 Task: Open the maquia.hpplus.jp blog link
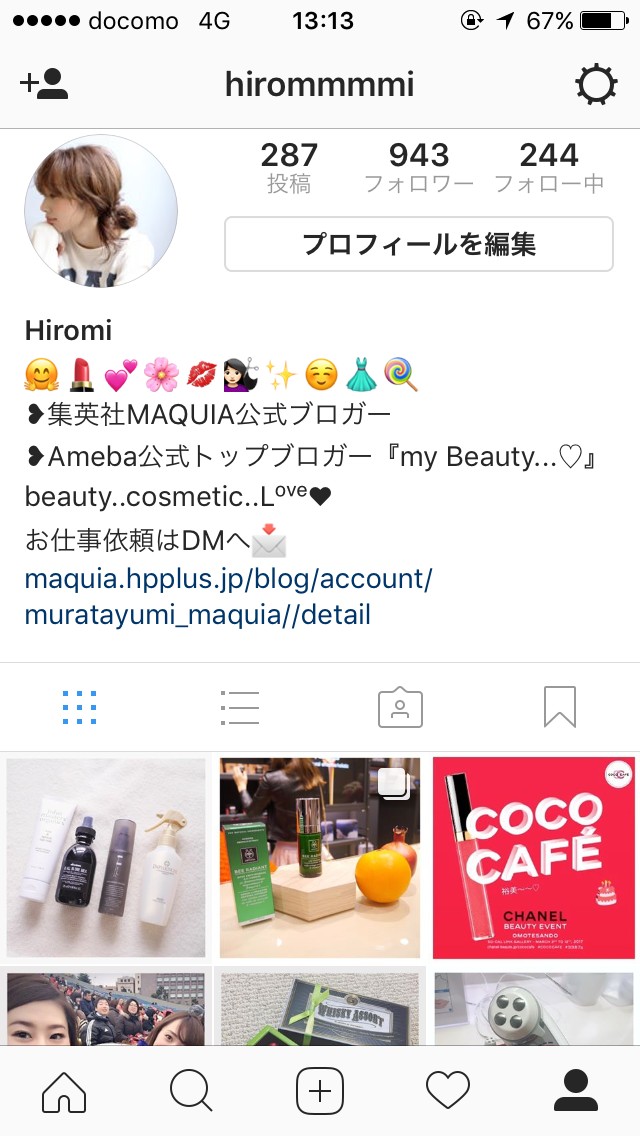(x=228, y=596)
